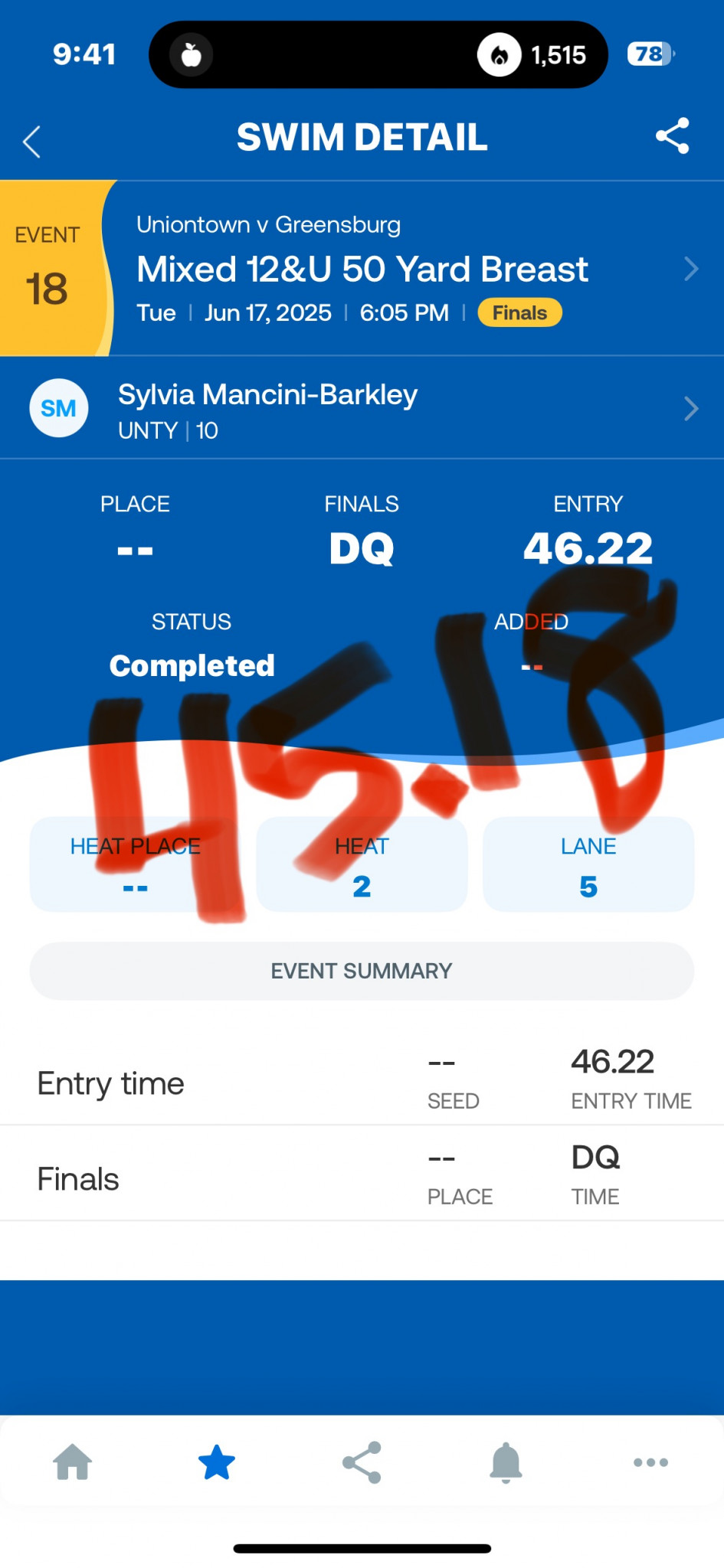Image resolution: width=724 pixels, height=1568 pixels.
Task: Open the notifications bell tab
Action: [x=506, y=1462]
